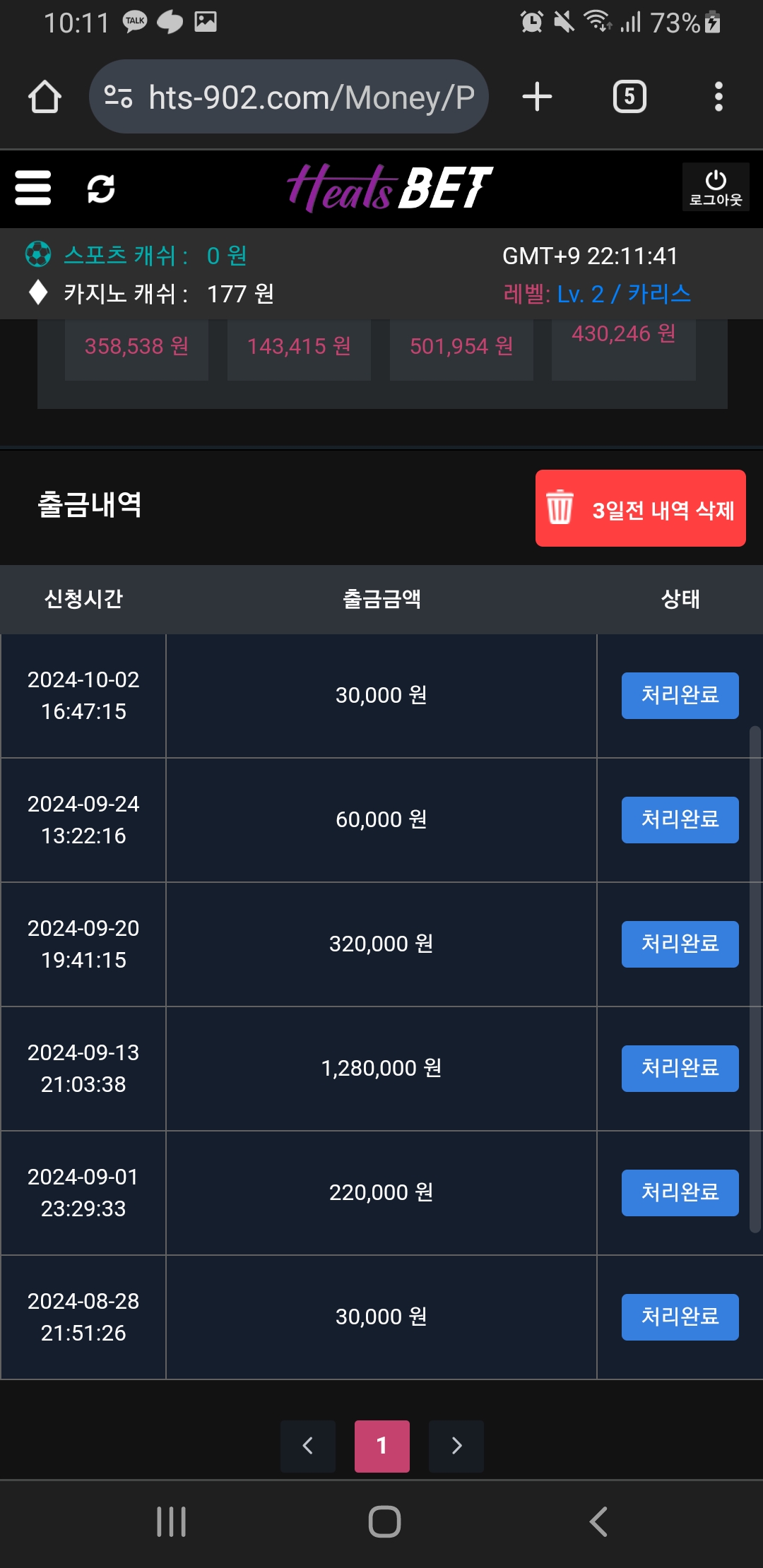The width and height of the screenshot is (763, 1568).
Task: Go to browser home page
Action: (45, 97)
